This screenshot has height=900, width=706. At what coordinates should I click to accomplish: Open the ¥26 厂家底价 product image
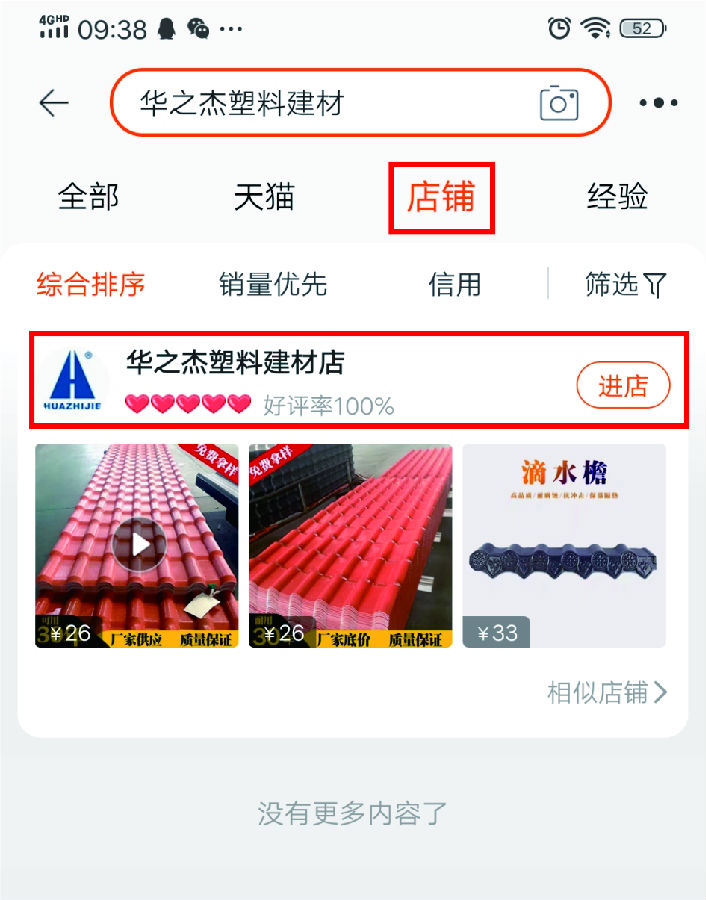[350, 546]
